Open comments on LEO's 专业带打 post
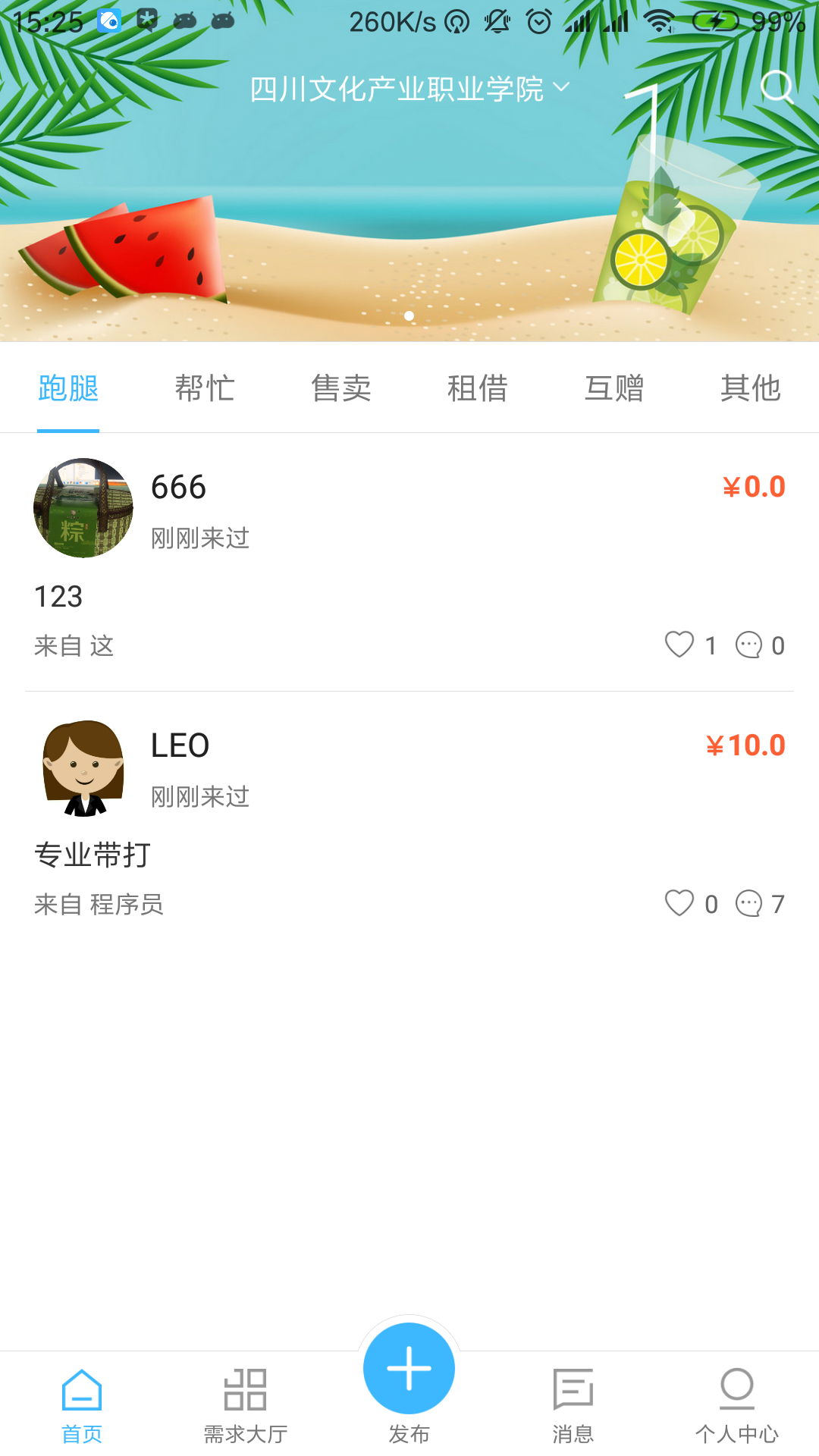This screenshot has width=819, height=1456. 749,903
